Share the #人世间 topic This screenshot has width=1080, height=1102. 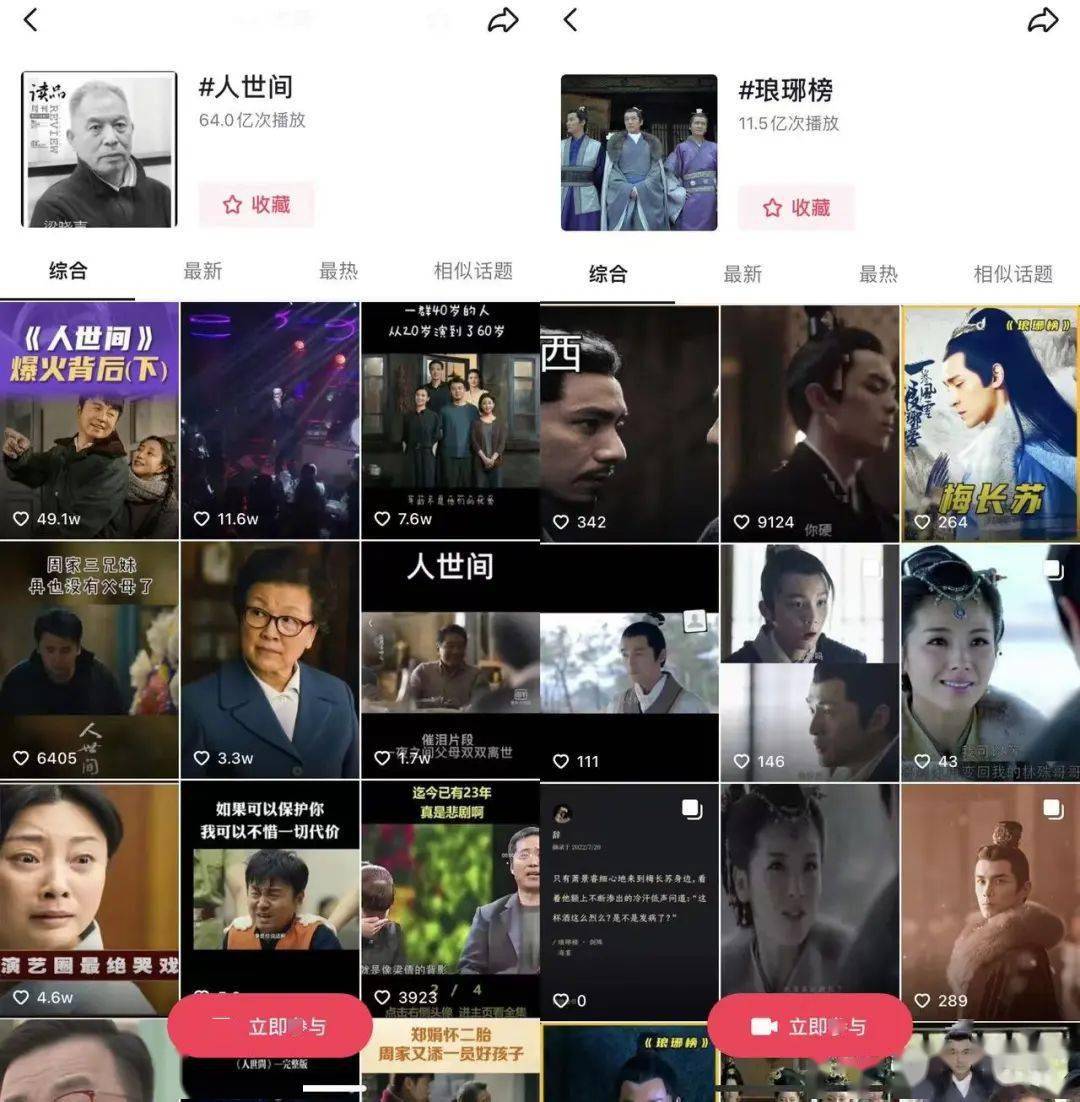[503, 20]
